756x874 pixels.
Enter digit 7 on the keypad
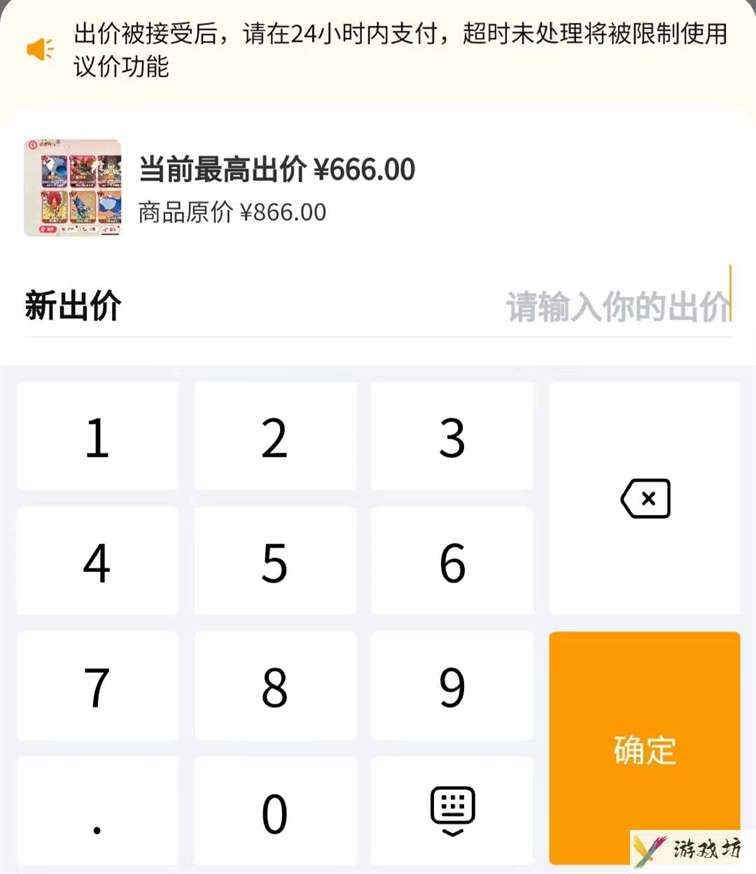pos(97,687)
